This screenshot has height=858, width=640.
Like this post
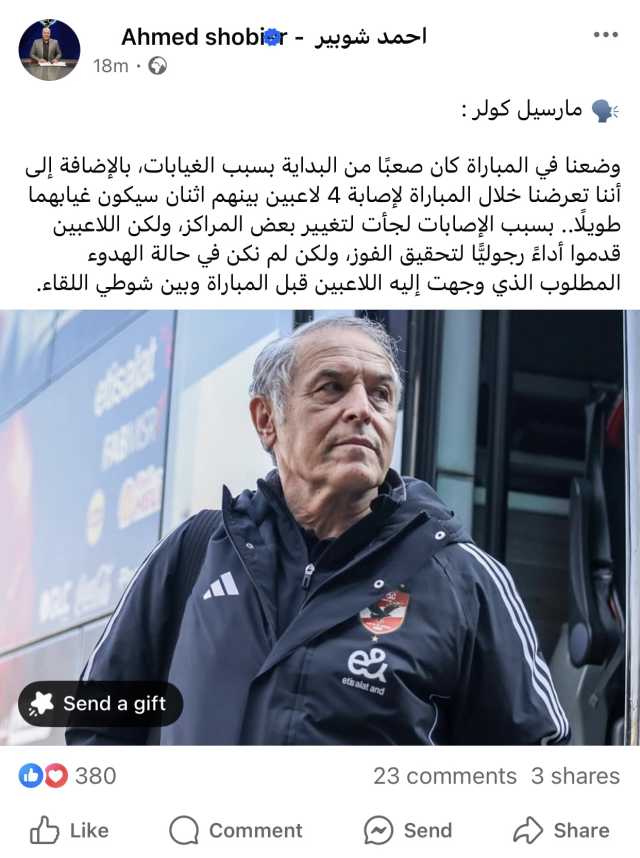[69, 830]
